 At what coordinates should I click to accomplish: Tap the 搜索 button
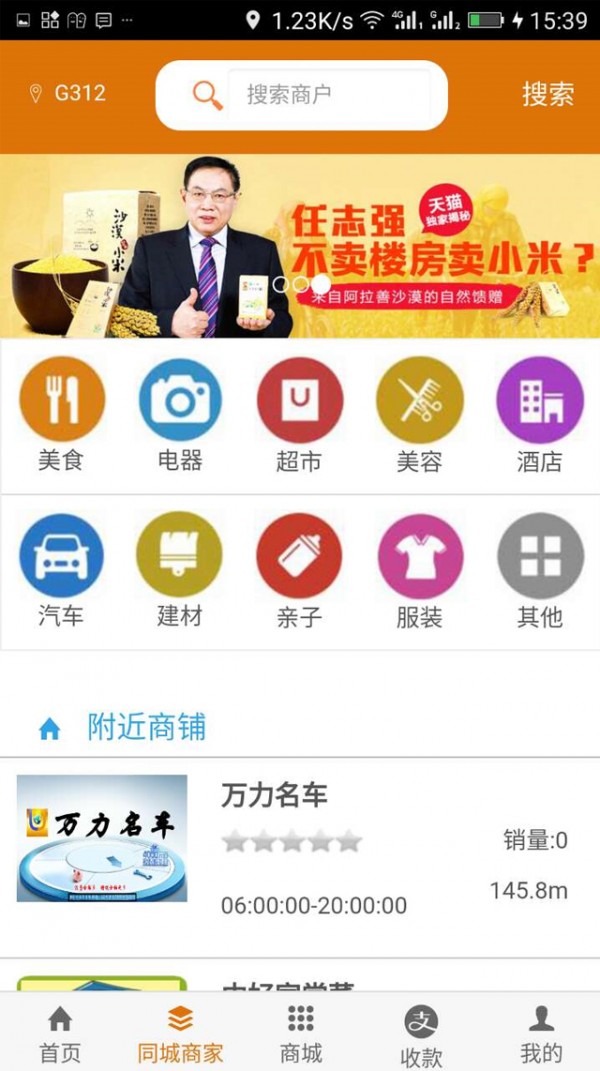click(547, 95)
